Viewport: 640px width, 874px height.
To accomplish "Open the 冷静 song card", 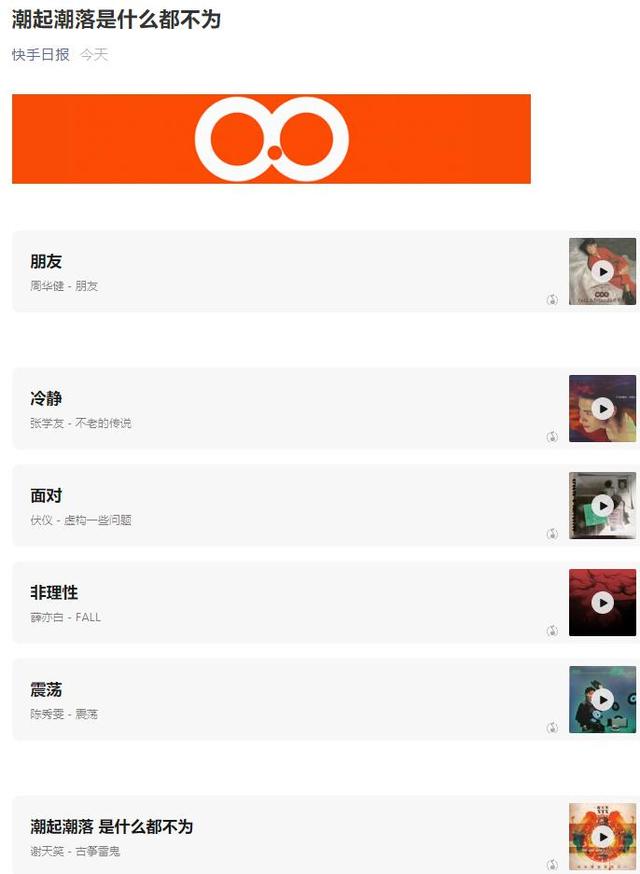I will point(280,409).
